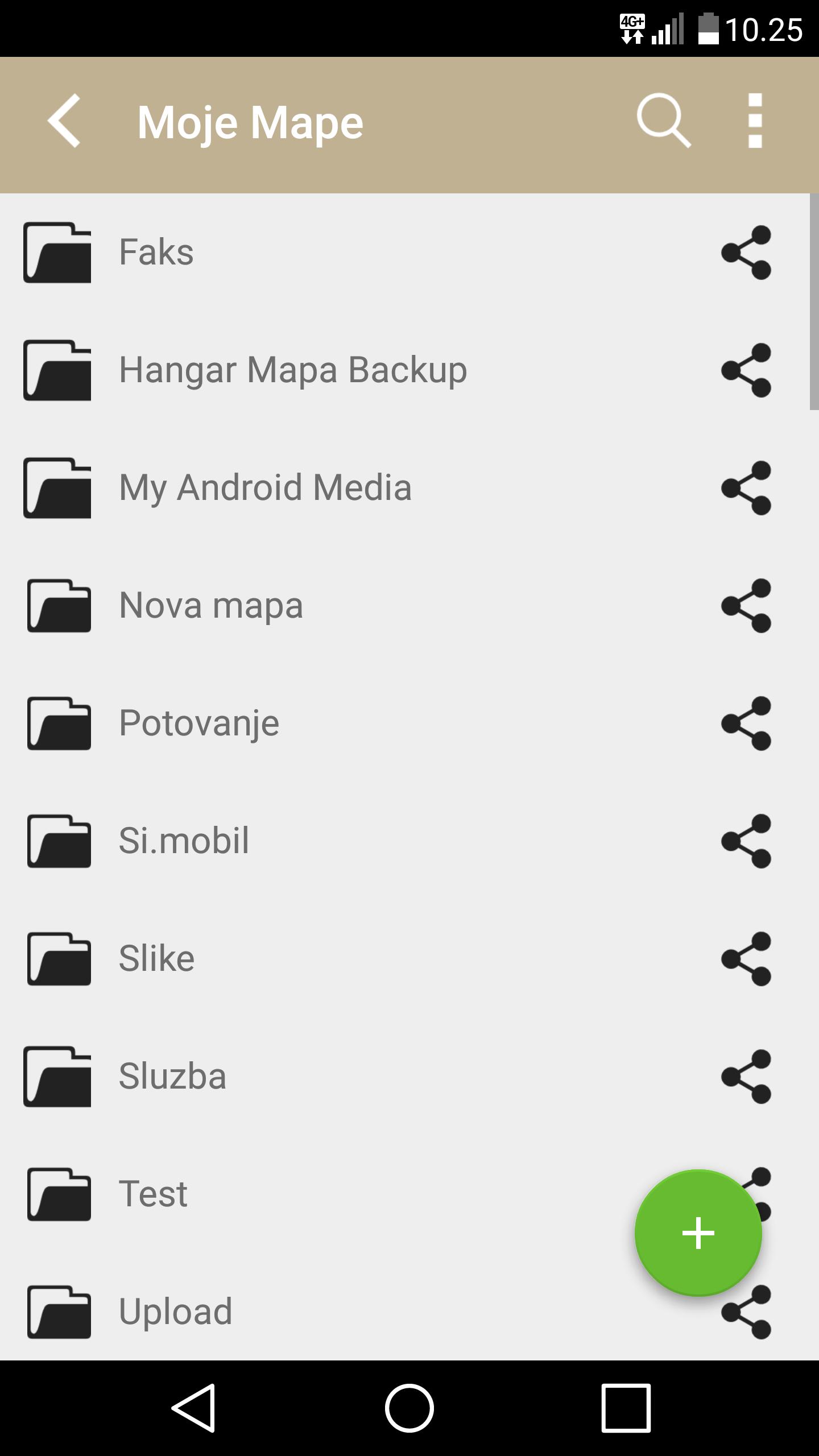The image size is (819, 1456).
Task: Open the Nova mapa folder
Action: tap(210, 606)
